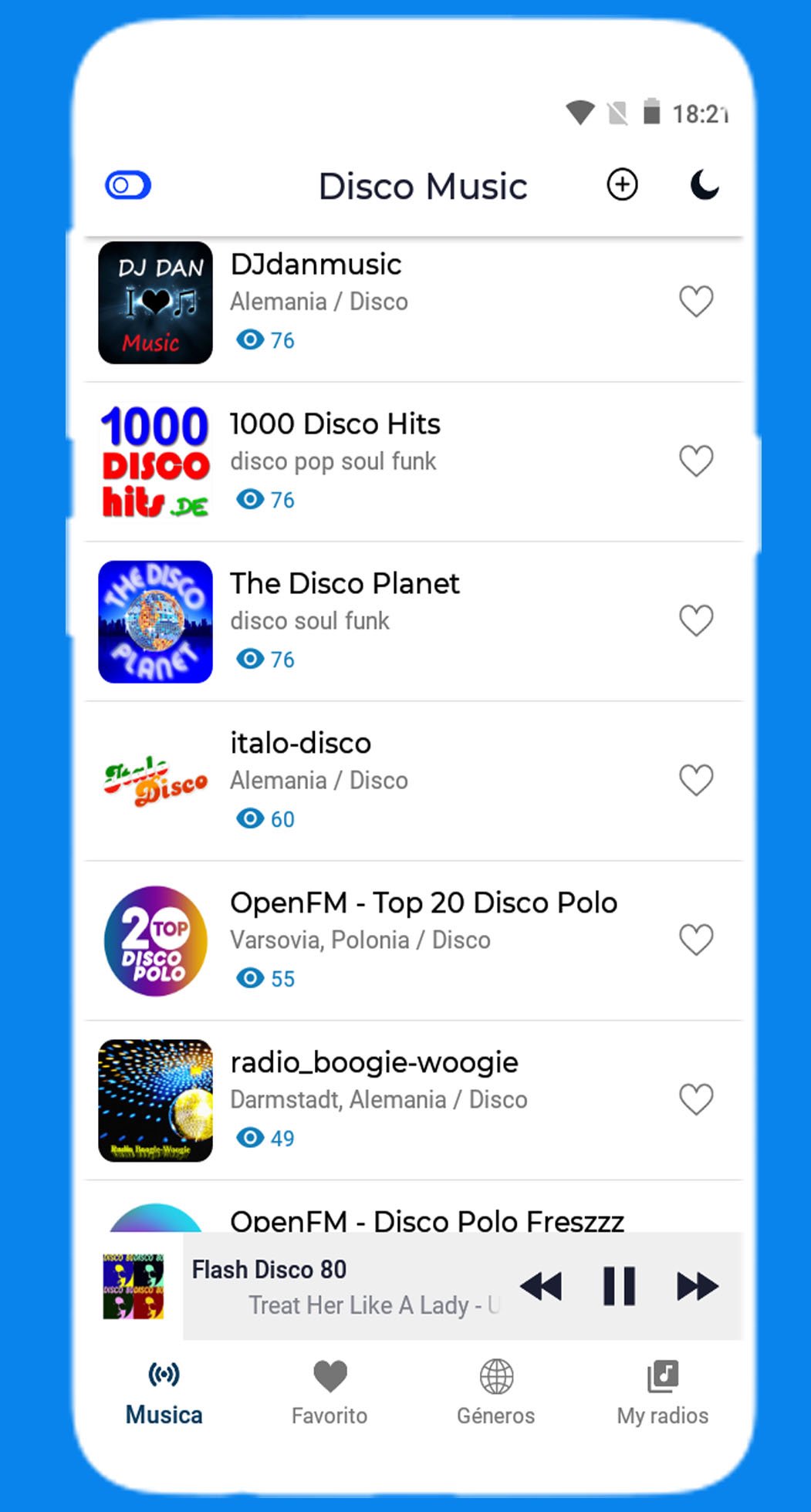811x1512 pixels.
Task: Go back to the previous station
Action: [541, 1286]
